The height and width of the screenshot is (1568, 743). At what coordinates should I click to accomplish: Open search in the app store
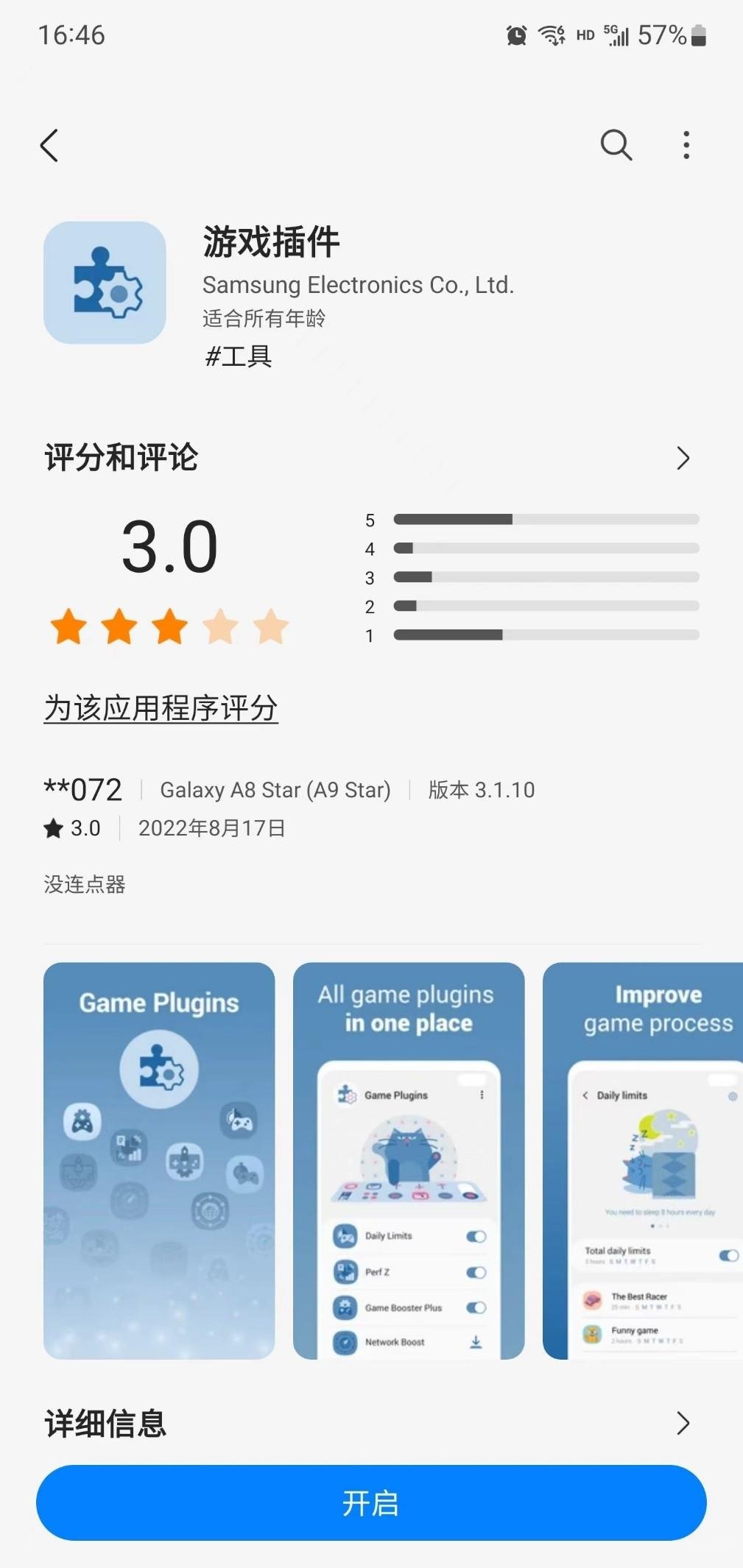(x=616, y=145)
